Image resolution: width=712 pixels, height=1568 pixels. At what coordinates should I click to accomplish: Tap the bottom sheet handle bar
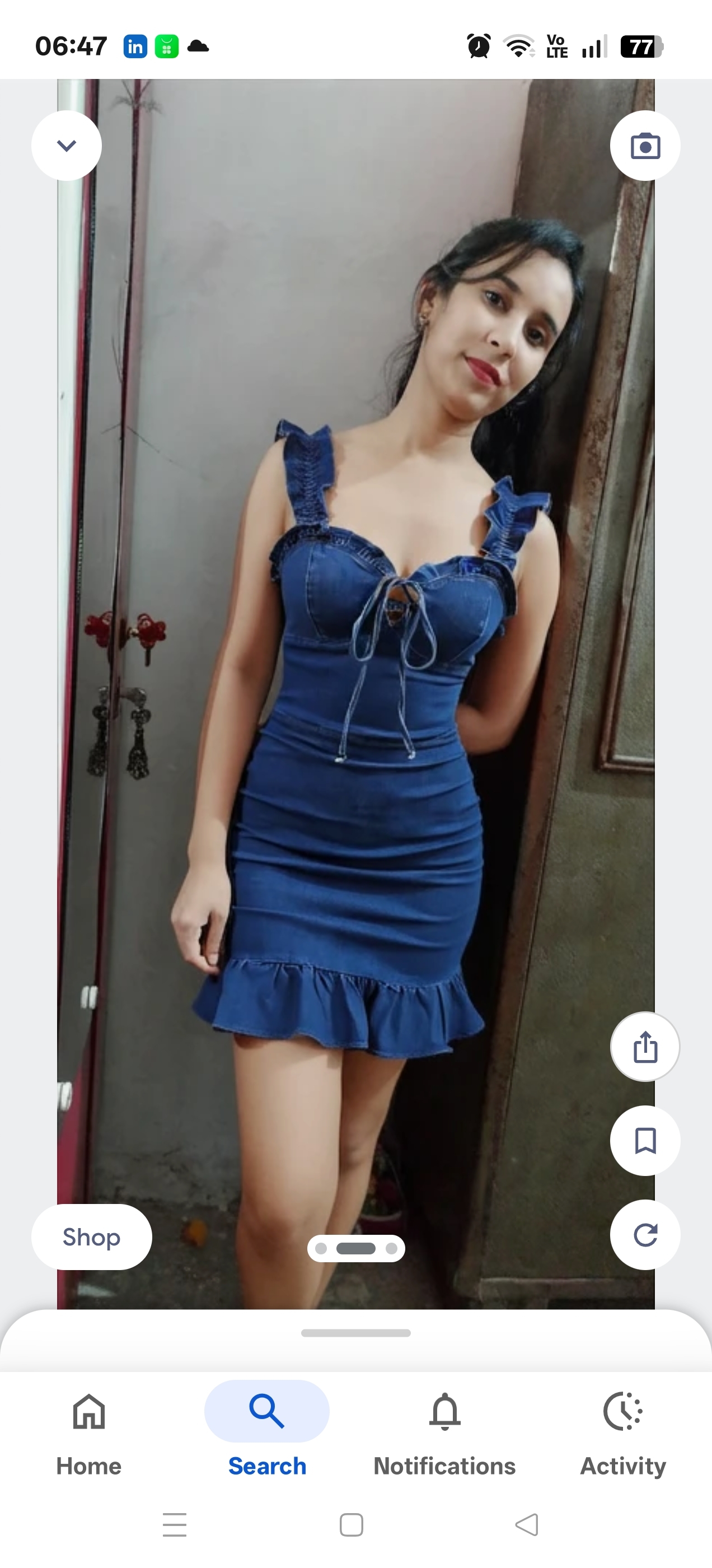tap(356, 1333)
